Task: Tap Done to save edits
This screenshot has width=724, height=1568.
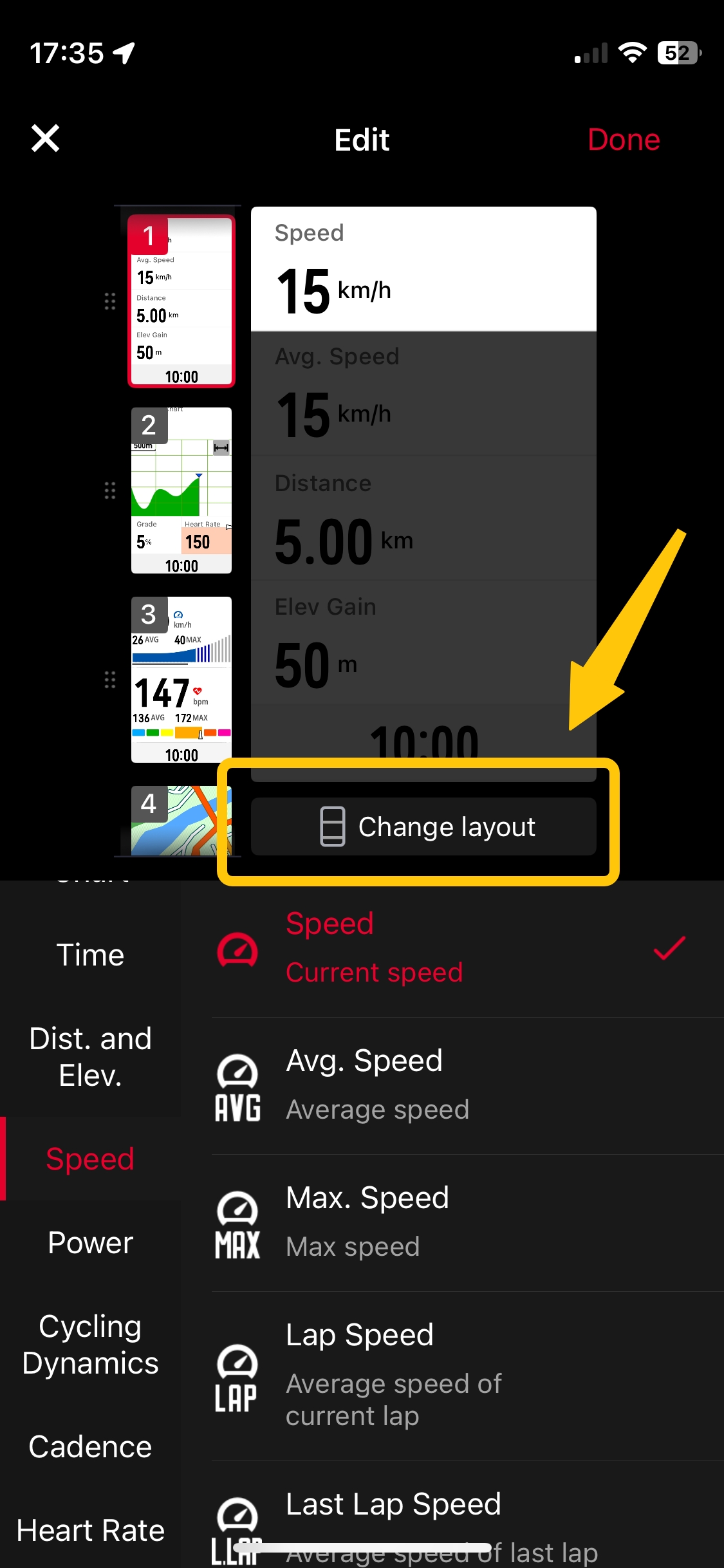Action: pos(623,140)
